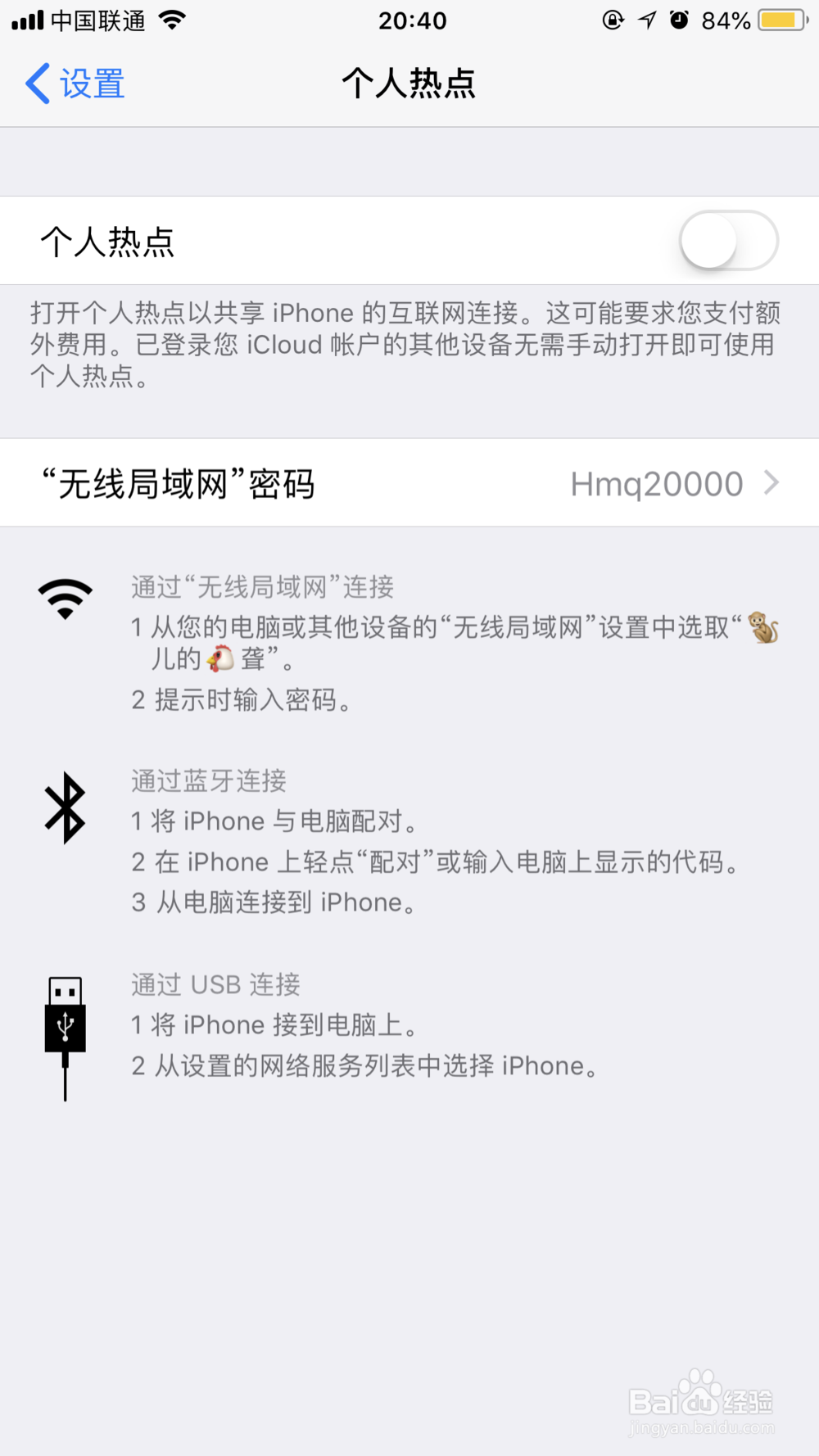Click the cellular signal bars icon
Screen dimensions: 819x1456
[x=29, y=20]
